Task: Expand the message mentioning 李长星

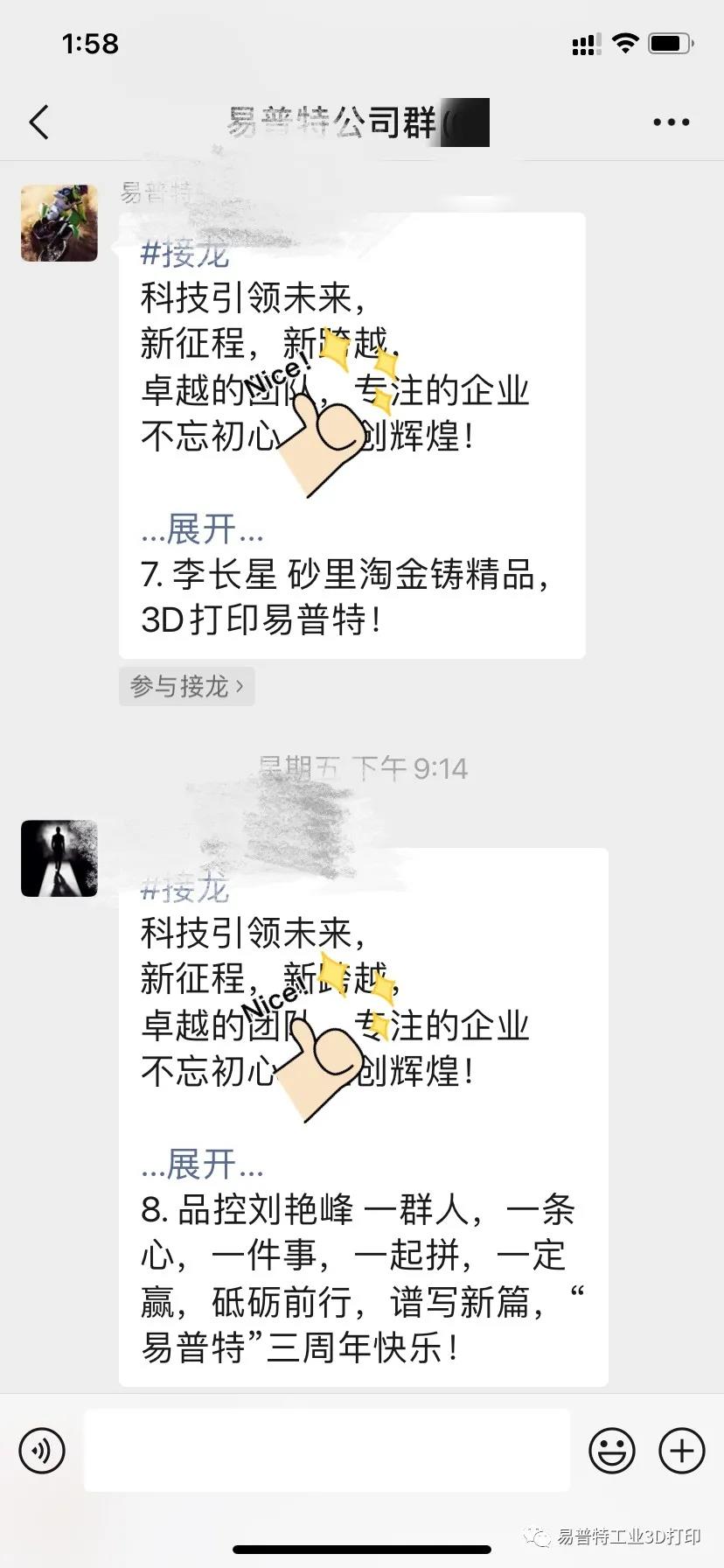Action: [202, 529]
